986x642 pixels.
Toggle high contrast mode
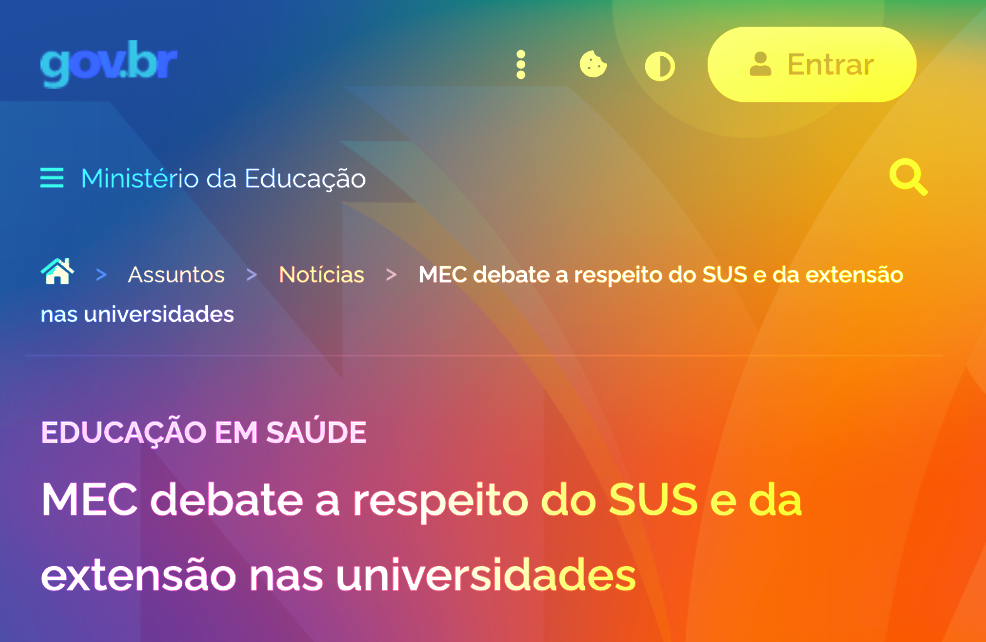(x=659, y=66)
